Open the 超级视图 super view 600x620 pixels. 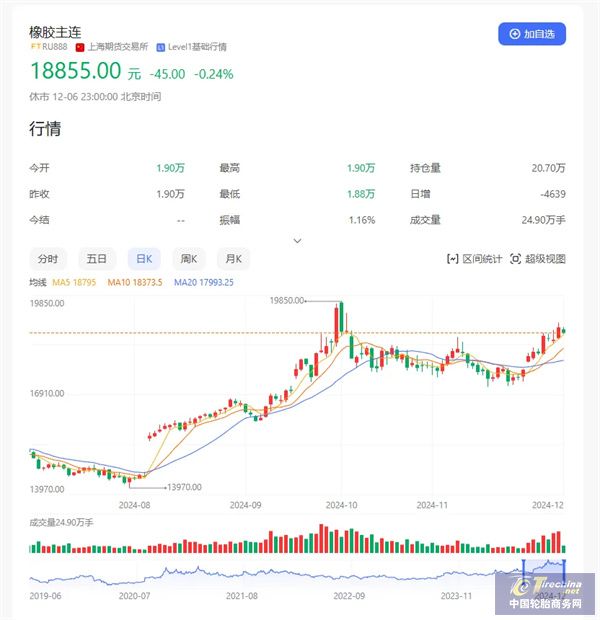538,259
